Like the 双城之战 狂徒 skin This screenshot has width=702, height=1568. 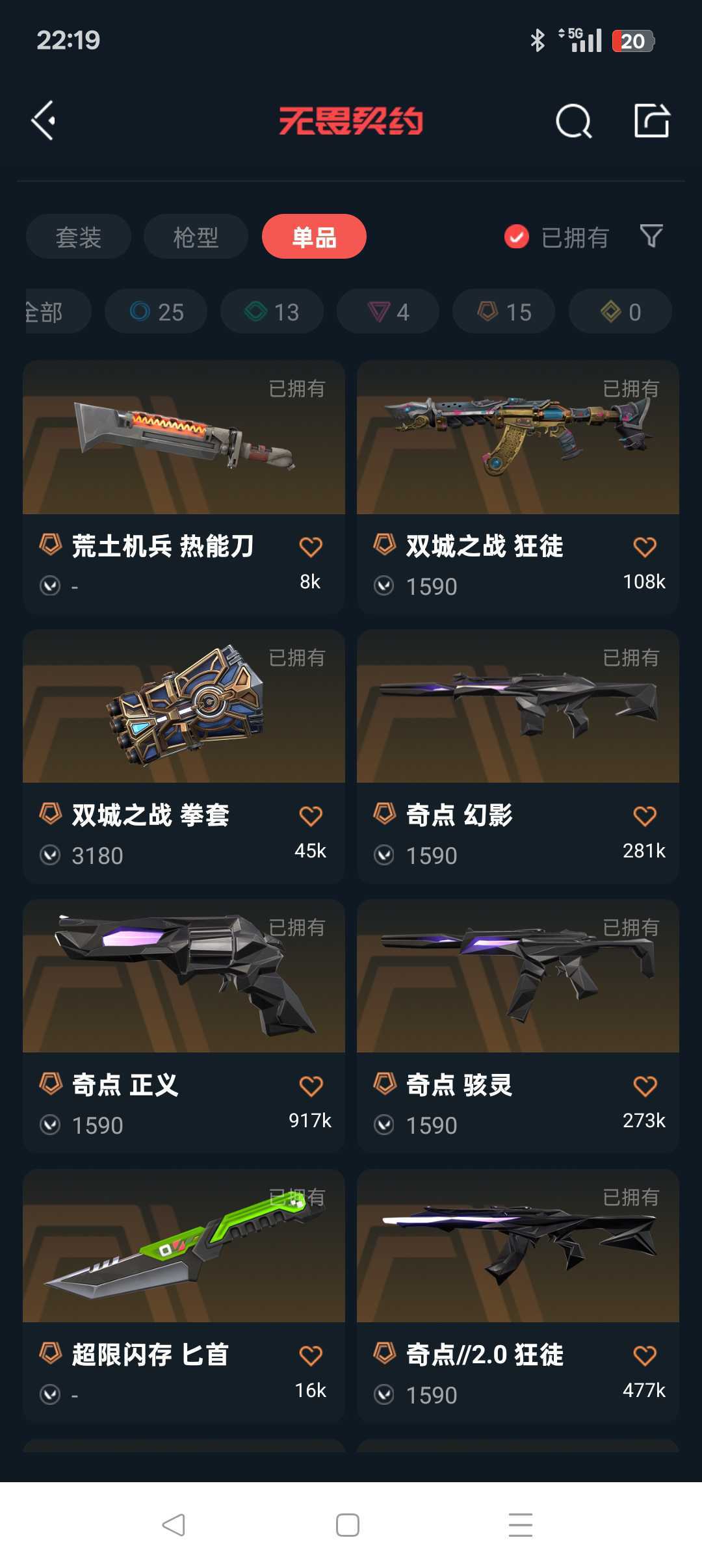645,547
